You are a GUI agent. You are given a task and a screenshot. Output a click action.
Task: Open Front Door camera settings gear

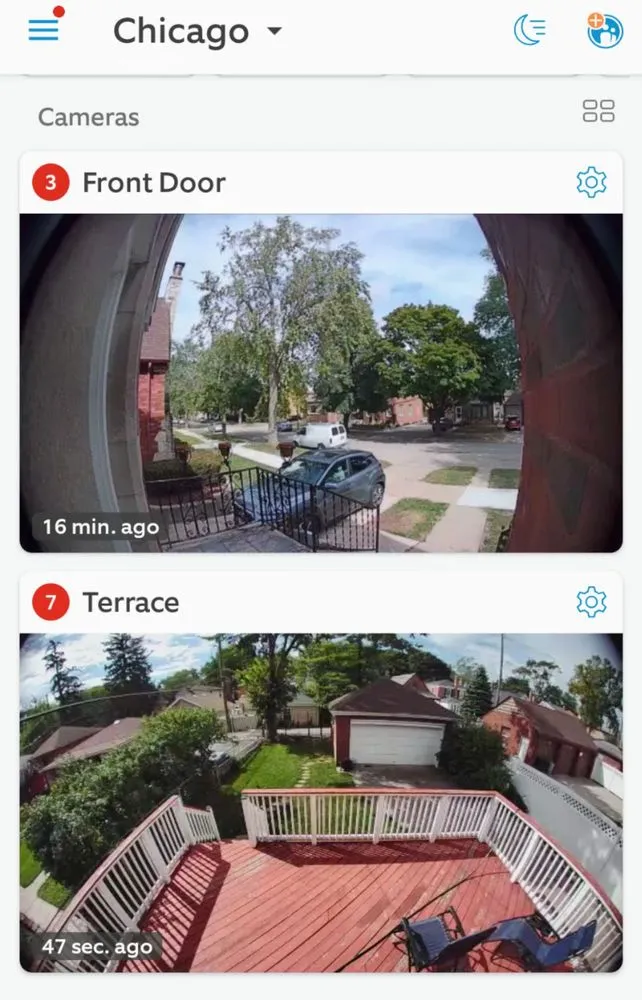(x=591, y=182)
